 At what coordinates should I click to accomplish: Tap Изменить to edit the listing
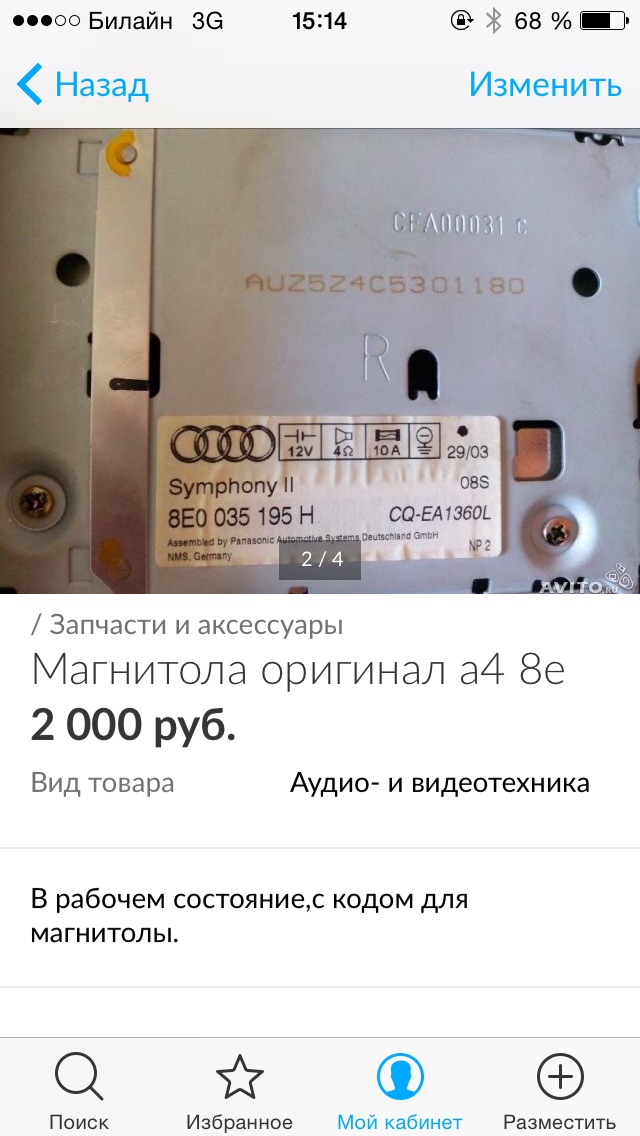click(x=544, y=85)
